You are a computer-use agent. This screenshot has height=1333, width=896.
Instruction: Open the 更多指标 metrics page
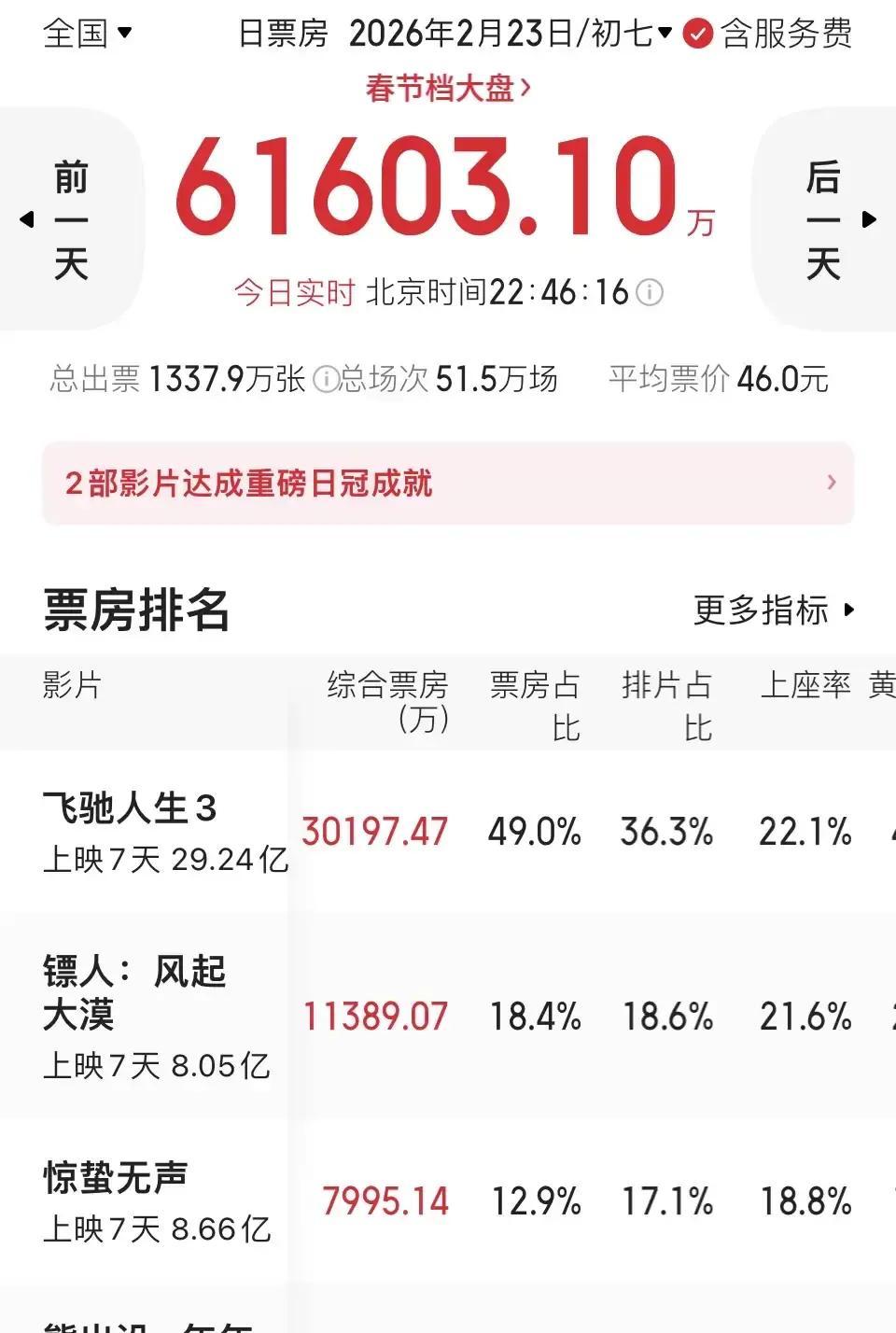tap(762, 610)
